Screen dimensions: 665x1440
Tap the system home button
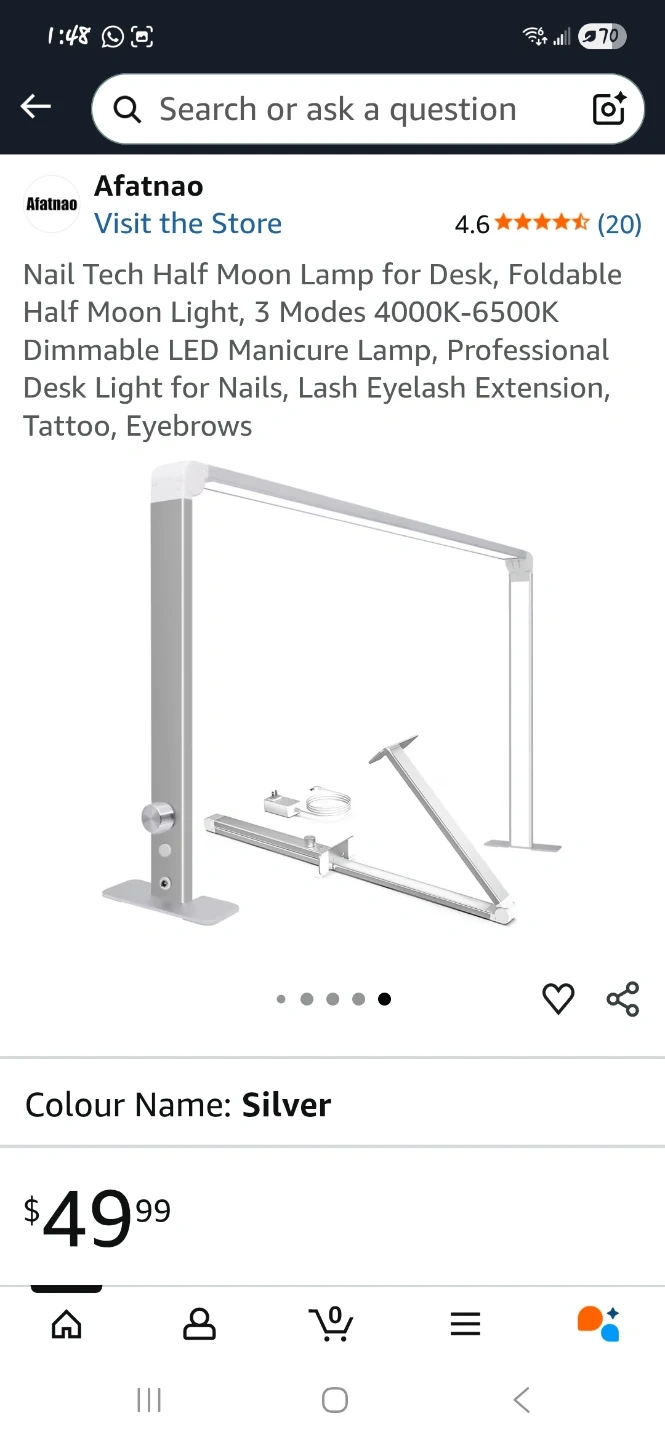pos(335,1401)
